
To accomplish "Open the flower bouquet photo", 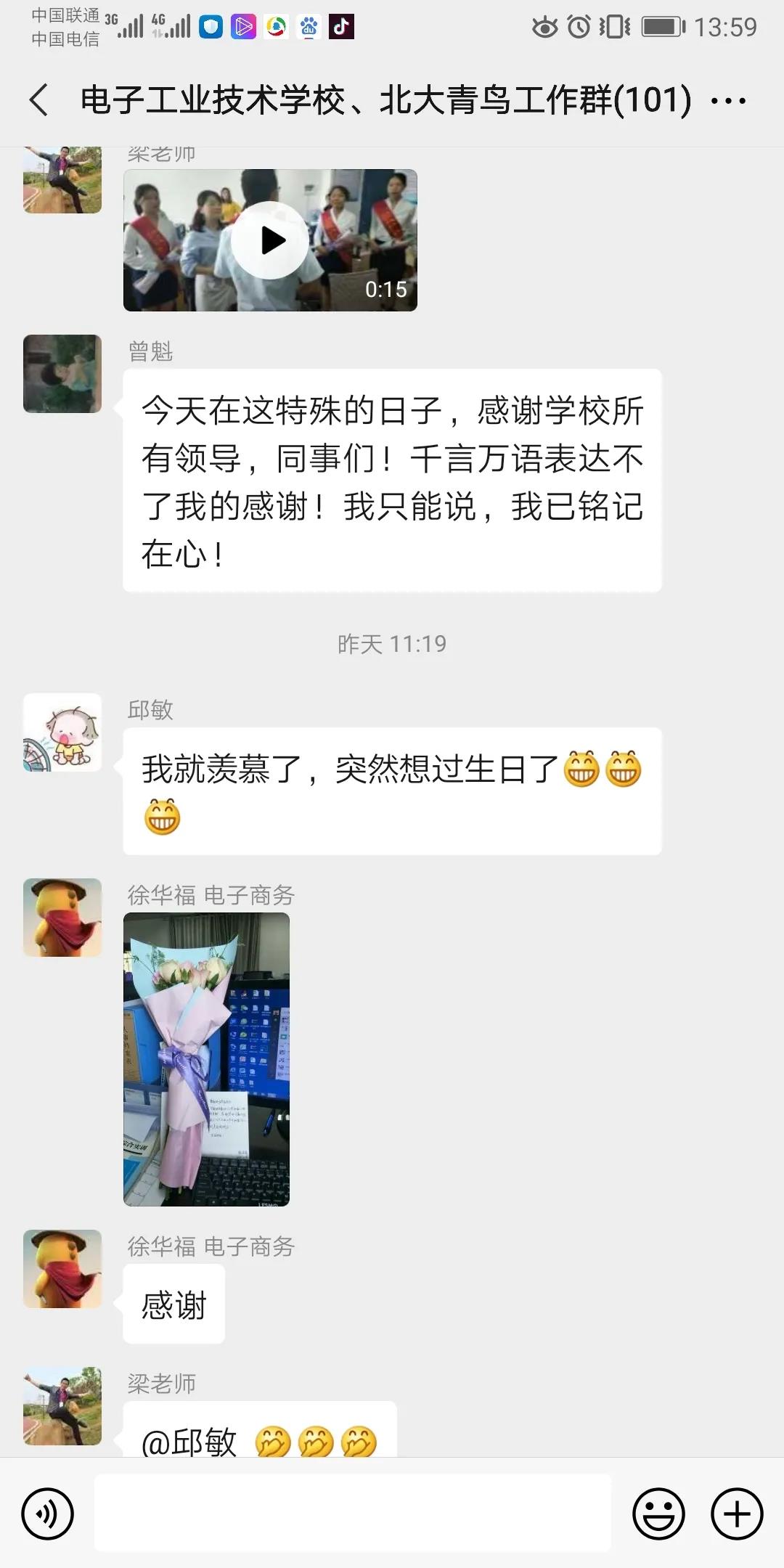I will [x=206, y=1059].
